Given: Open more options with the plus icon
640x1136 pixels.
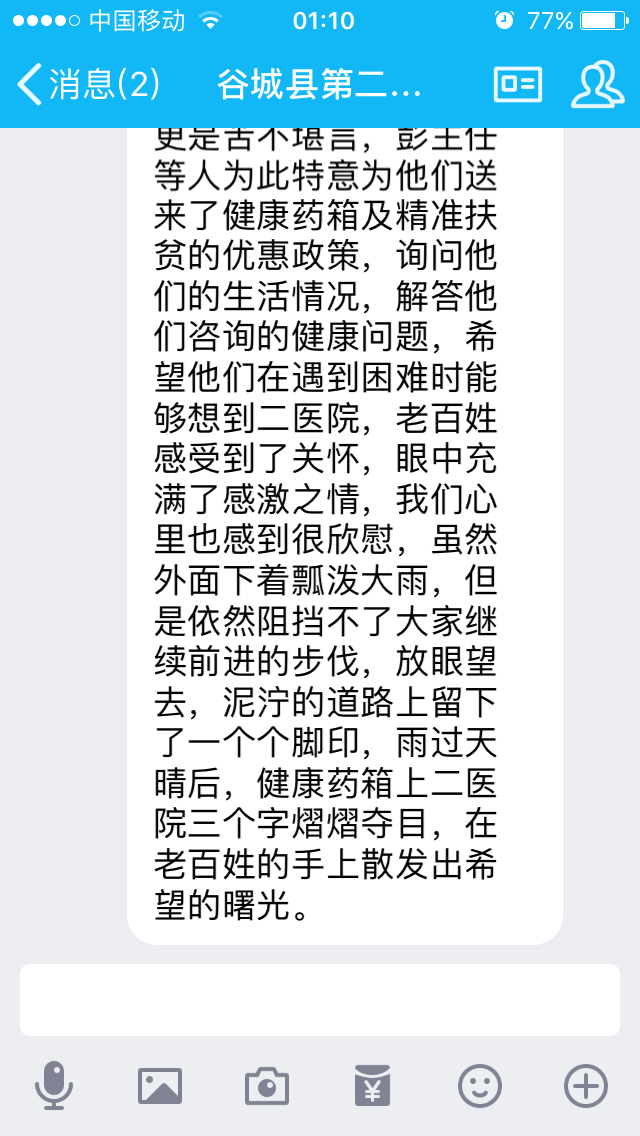Looking at the screenshot, I should tap(586, 1085).
